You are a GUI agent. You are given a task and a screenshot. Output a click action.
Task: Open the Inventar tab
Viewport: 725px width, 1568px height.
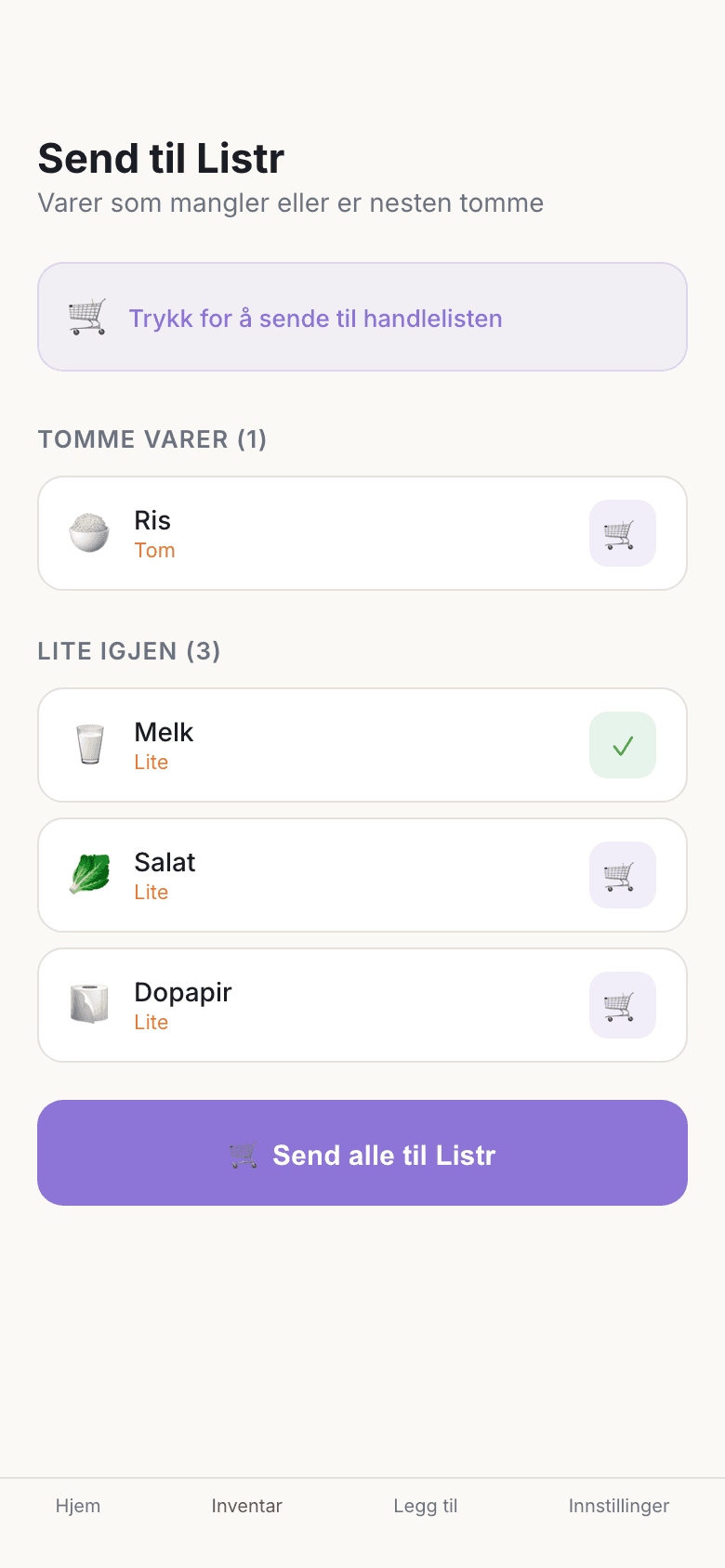[246, 1506]
